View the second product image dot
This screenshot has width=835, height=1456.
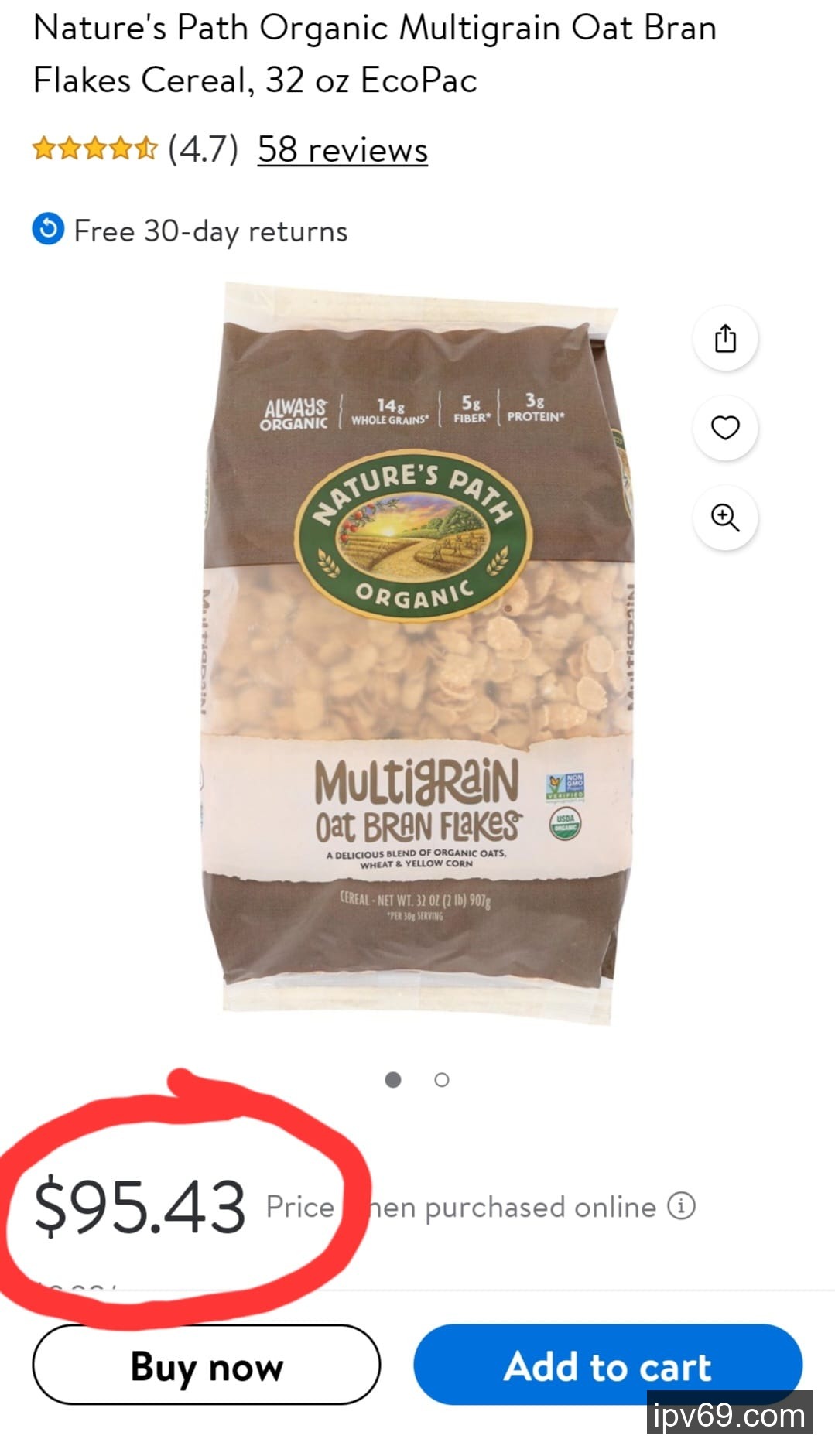click(442, 1080)
